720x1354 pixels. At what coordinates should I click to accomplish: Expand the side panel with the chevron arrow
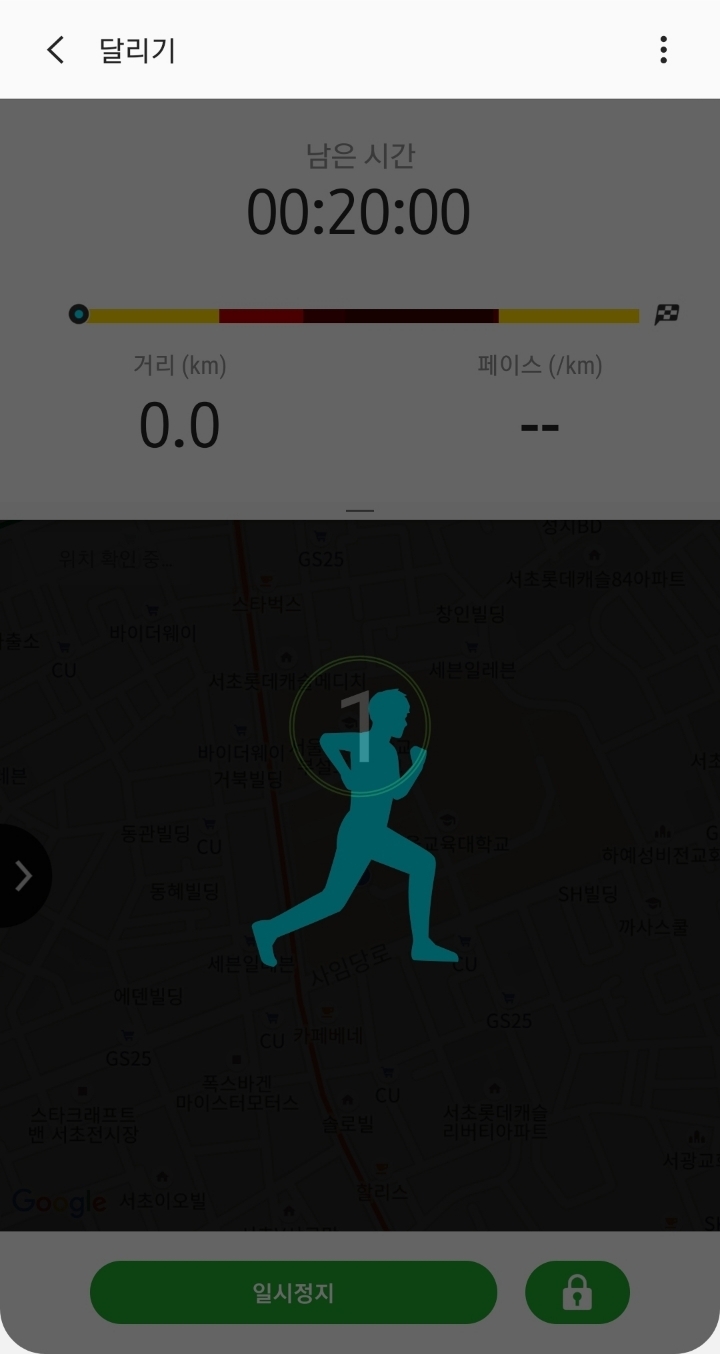[x=22, y=876]
